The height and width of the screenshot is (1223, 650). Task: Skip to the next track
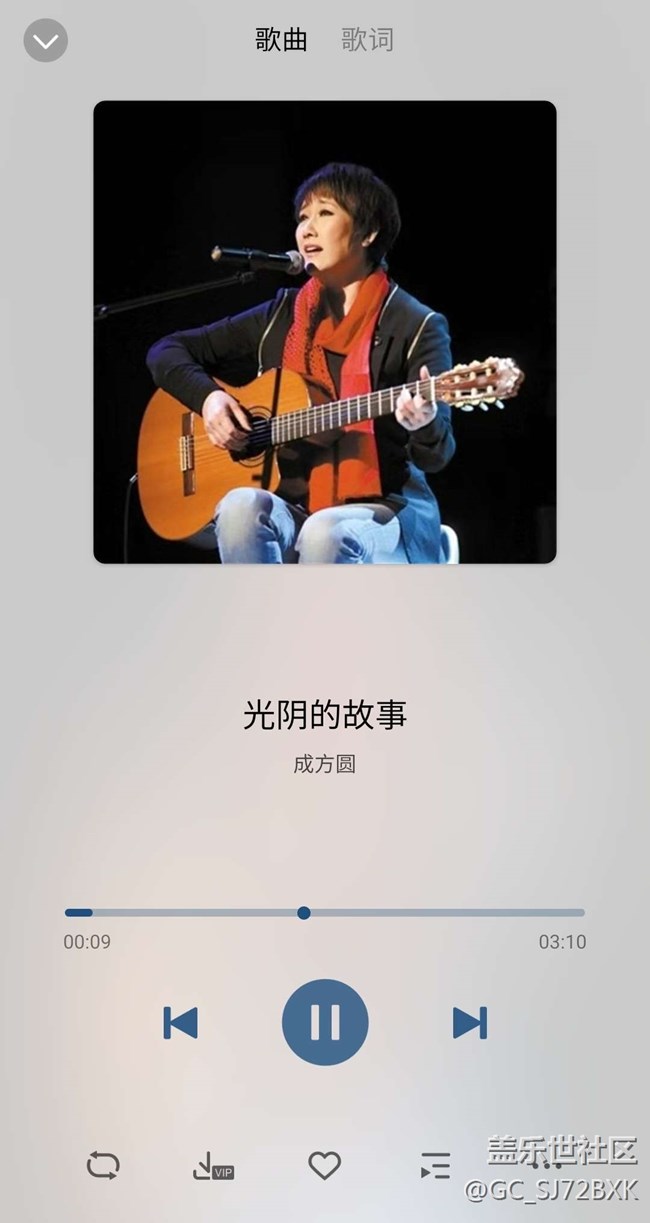point(469,1022)
